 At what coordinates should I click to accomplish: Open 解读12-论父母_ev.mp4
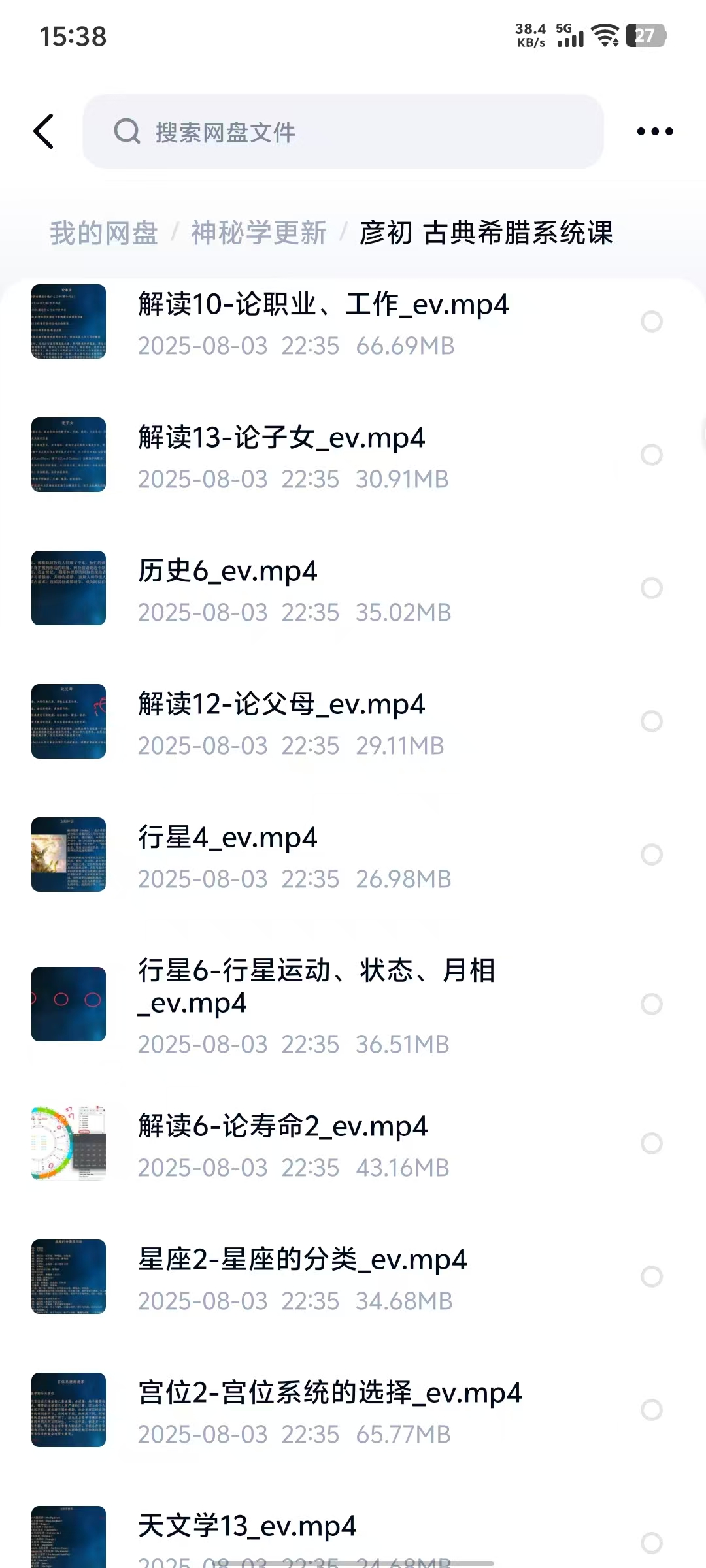coord(281,705)
